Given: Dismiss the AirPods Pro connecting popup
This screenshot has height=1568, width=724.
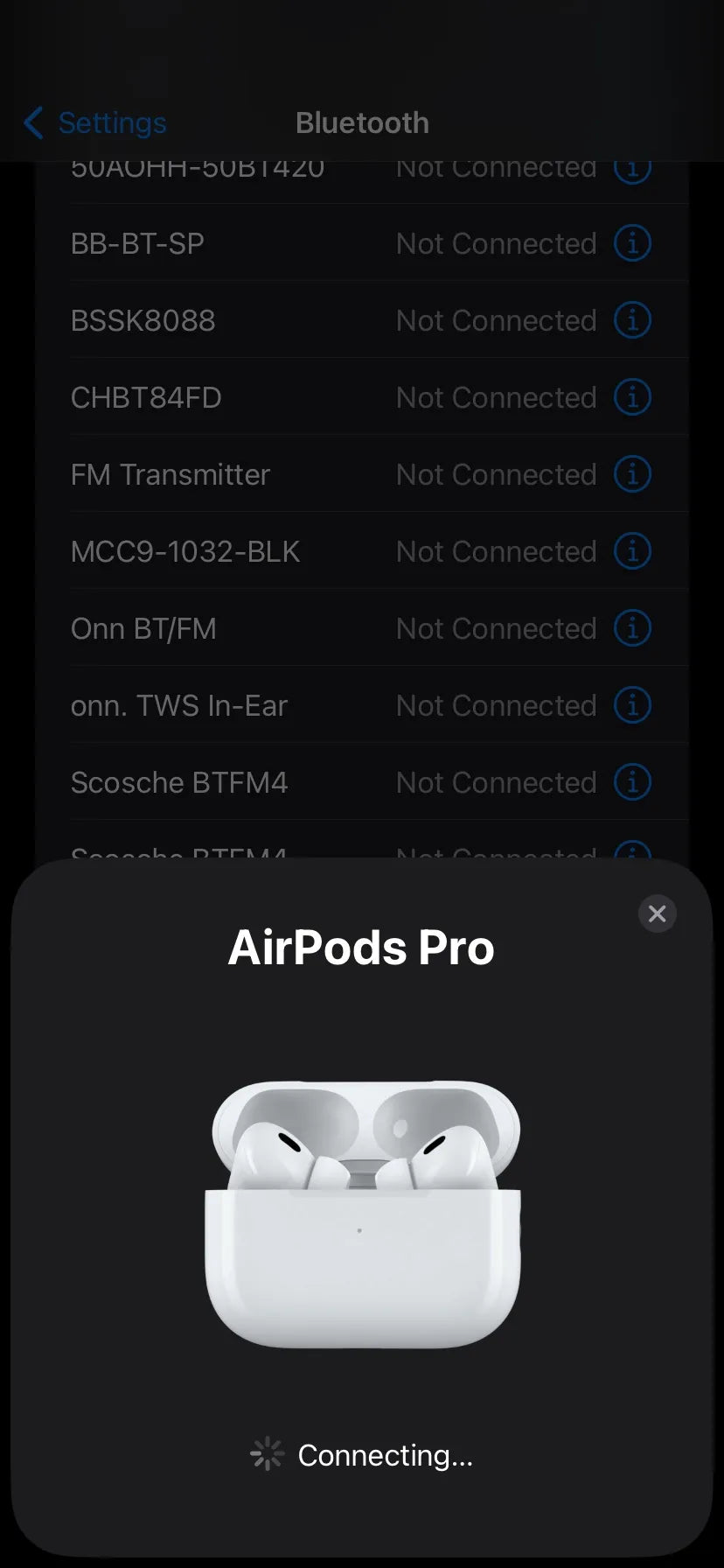Looking at the screenshot, I should tap(657, 913).
